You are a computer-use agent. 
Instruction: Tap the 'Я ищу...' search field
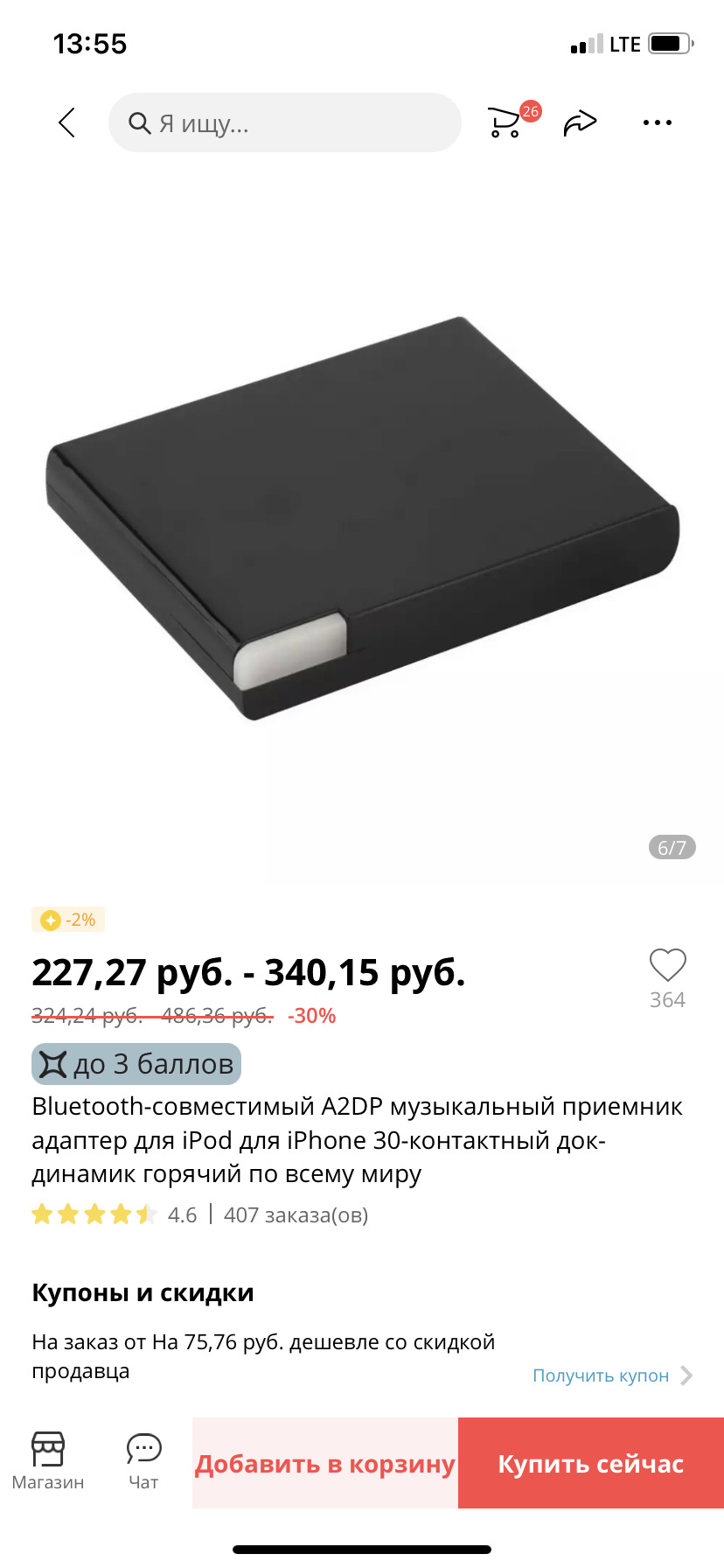tap(284, 122)
